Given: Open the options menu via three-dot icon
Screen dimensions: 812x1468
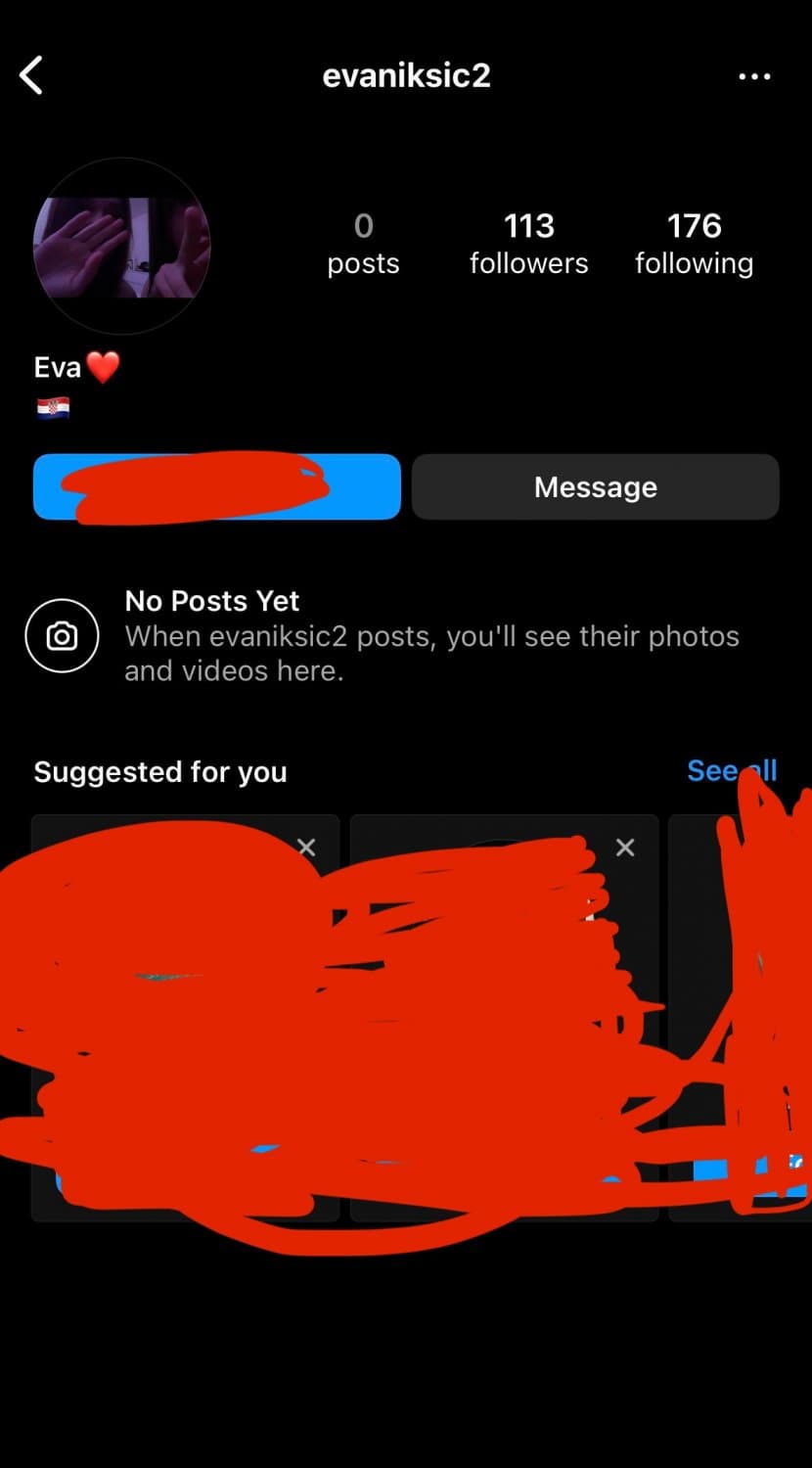Looking at the screenshot, I should pos(754,75).
